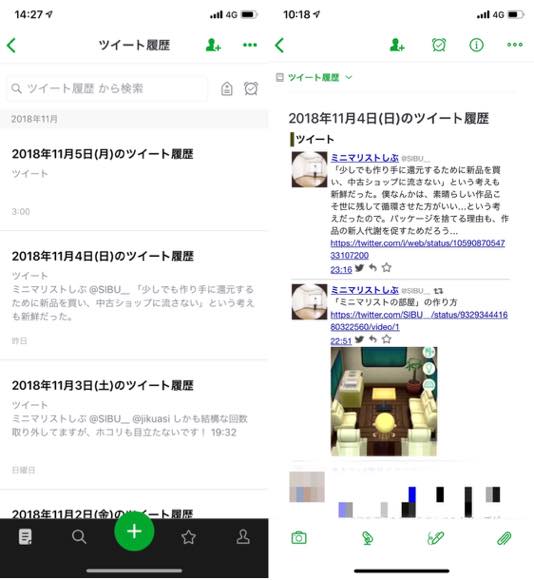The image size is (534, 580).
Task: Tap the camera icon in the note toolbar
Action: point(299,538)
